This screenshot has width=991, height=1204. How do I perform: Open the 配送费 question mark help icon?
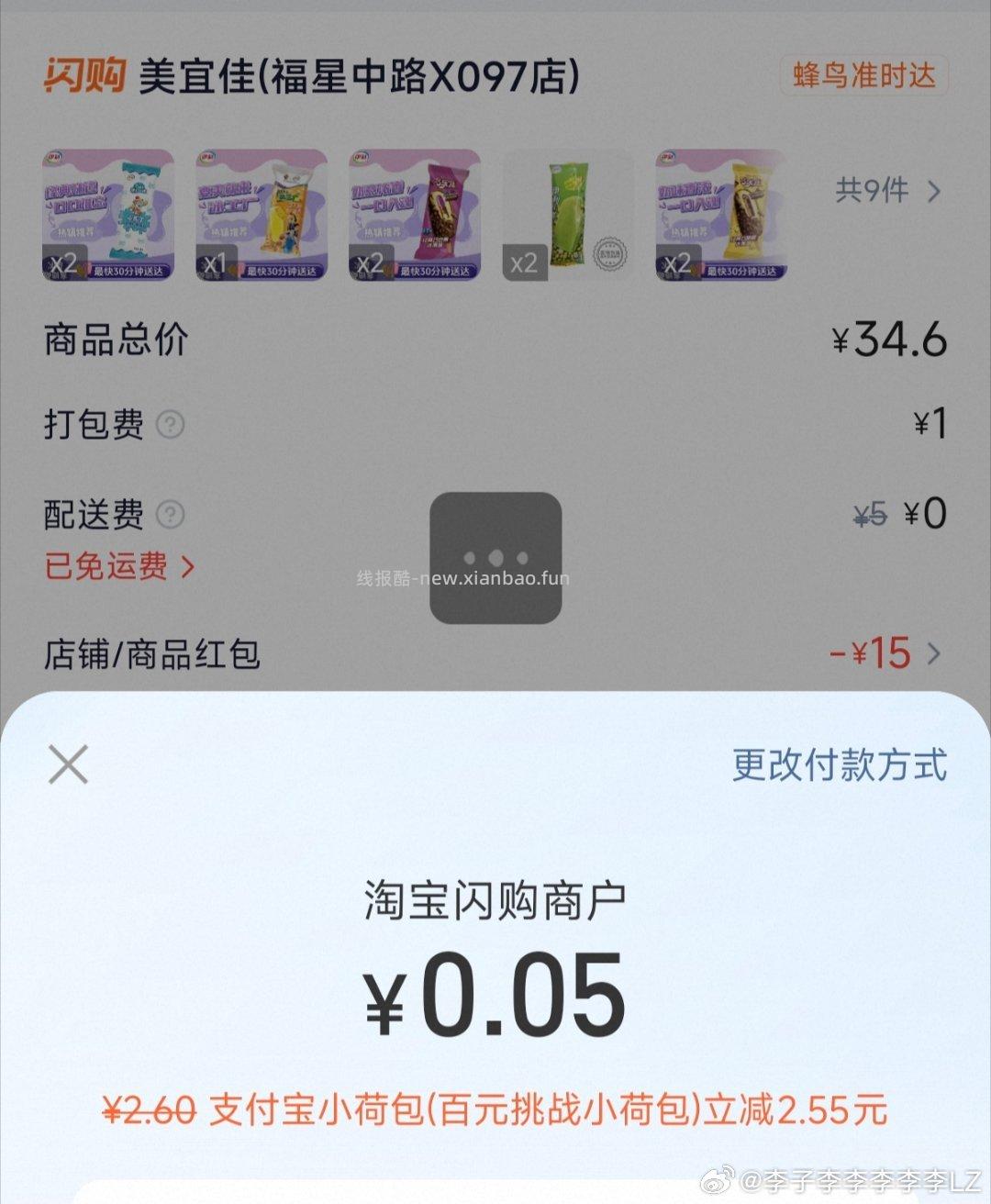click(170, 515)
